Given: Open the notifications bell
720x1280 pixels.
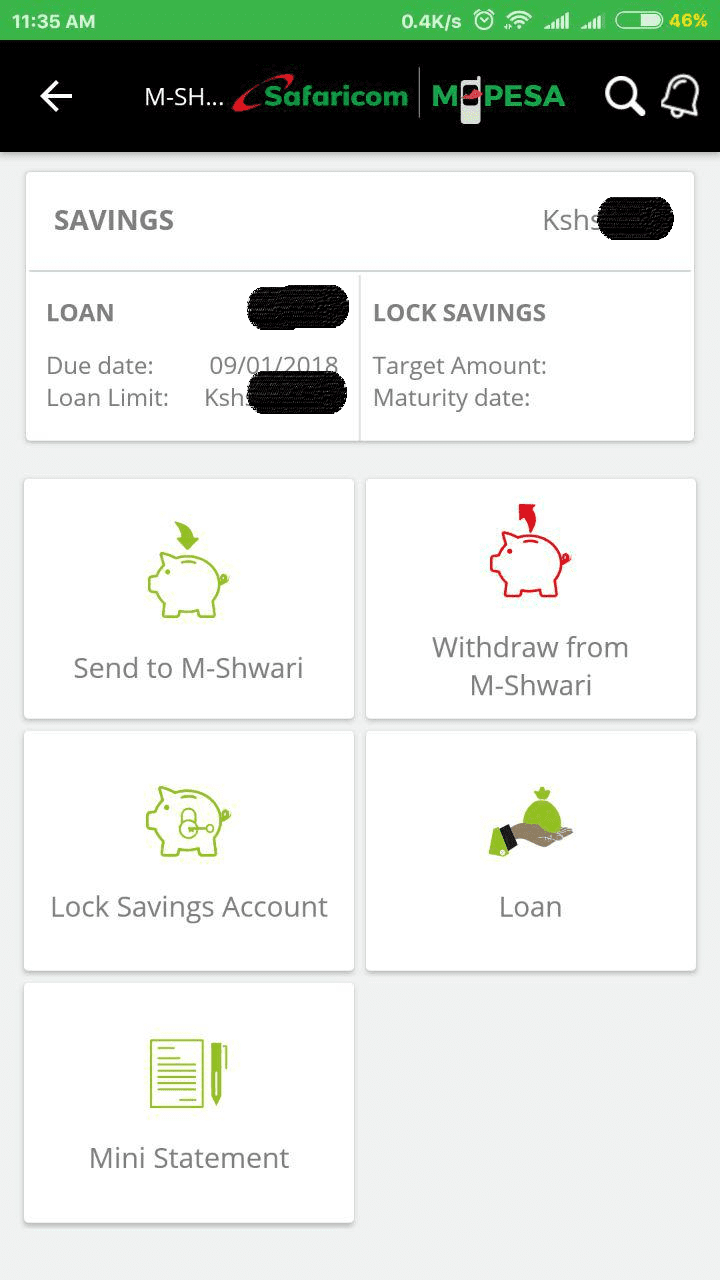Looking at the screenshot, I should 680,96.
